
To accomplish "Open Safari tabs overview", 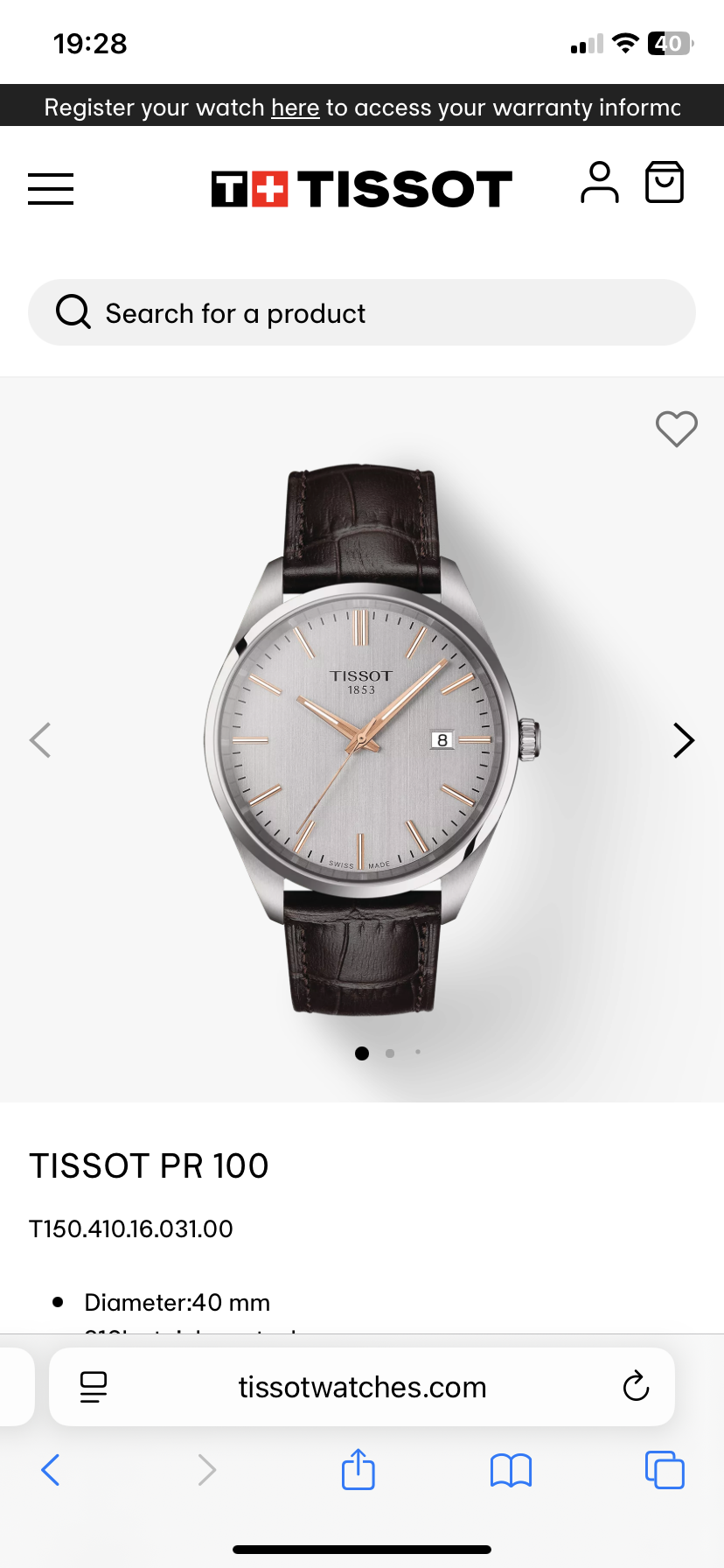I will point(665,1470).
